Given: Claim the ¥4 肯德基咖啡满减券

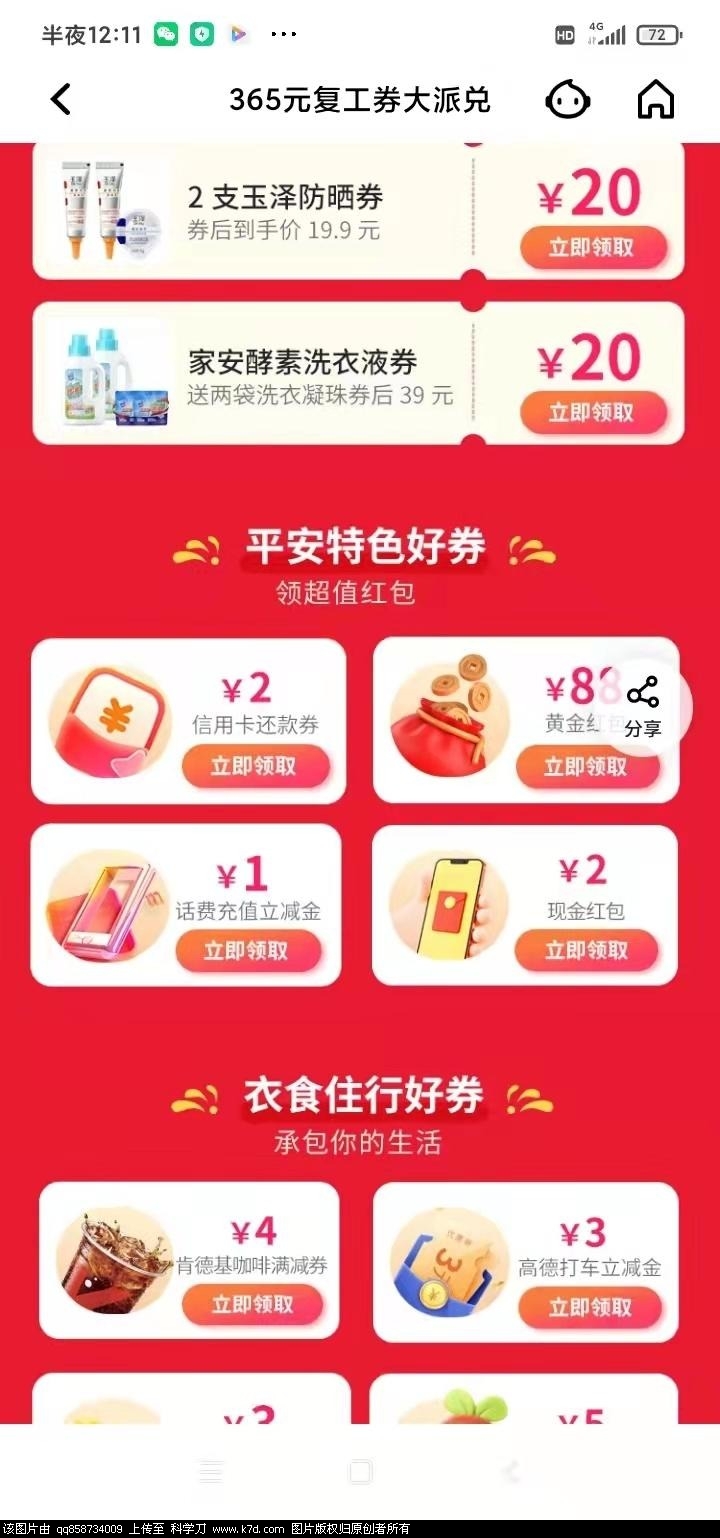Looking at the screenshot, I should click(x=252, y=1304).
